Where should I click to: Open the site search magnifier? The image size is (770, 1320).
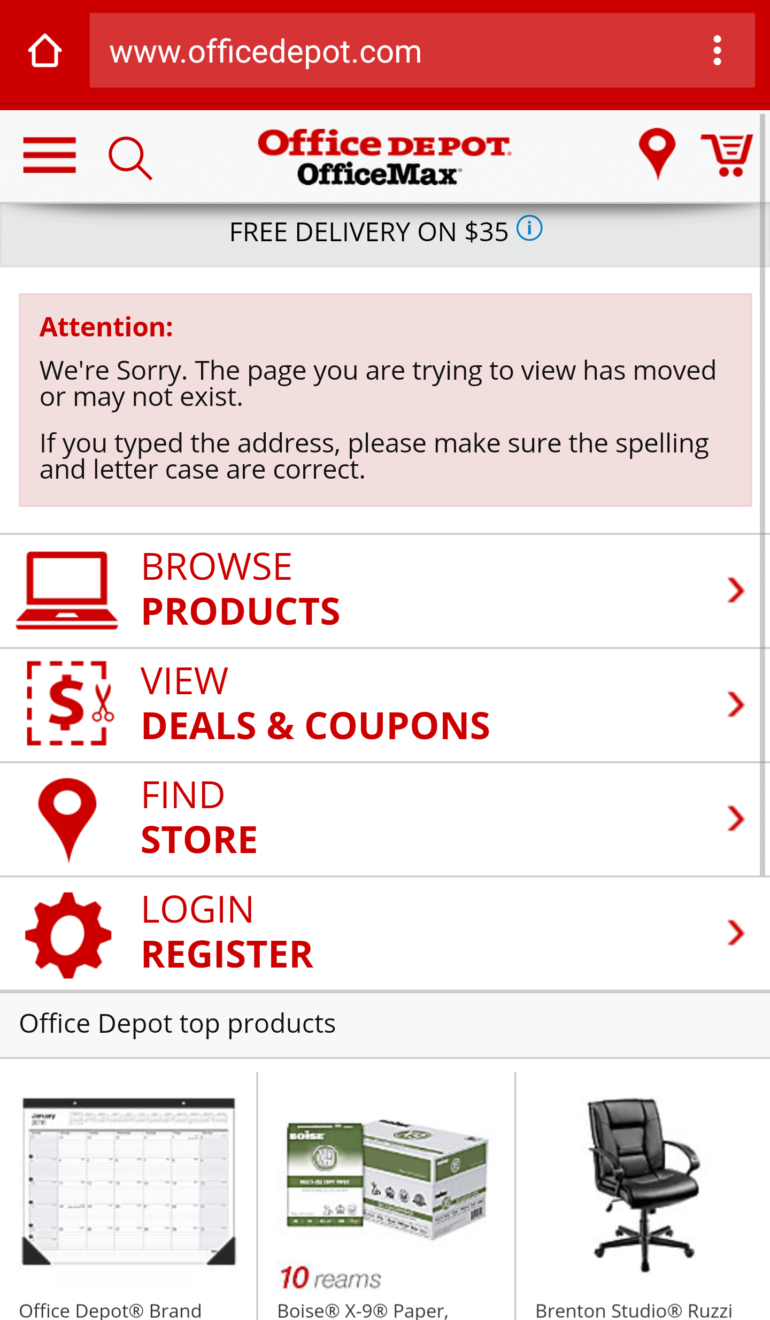[x=130, y=158]
